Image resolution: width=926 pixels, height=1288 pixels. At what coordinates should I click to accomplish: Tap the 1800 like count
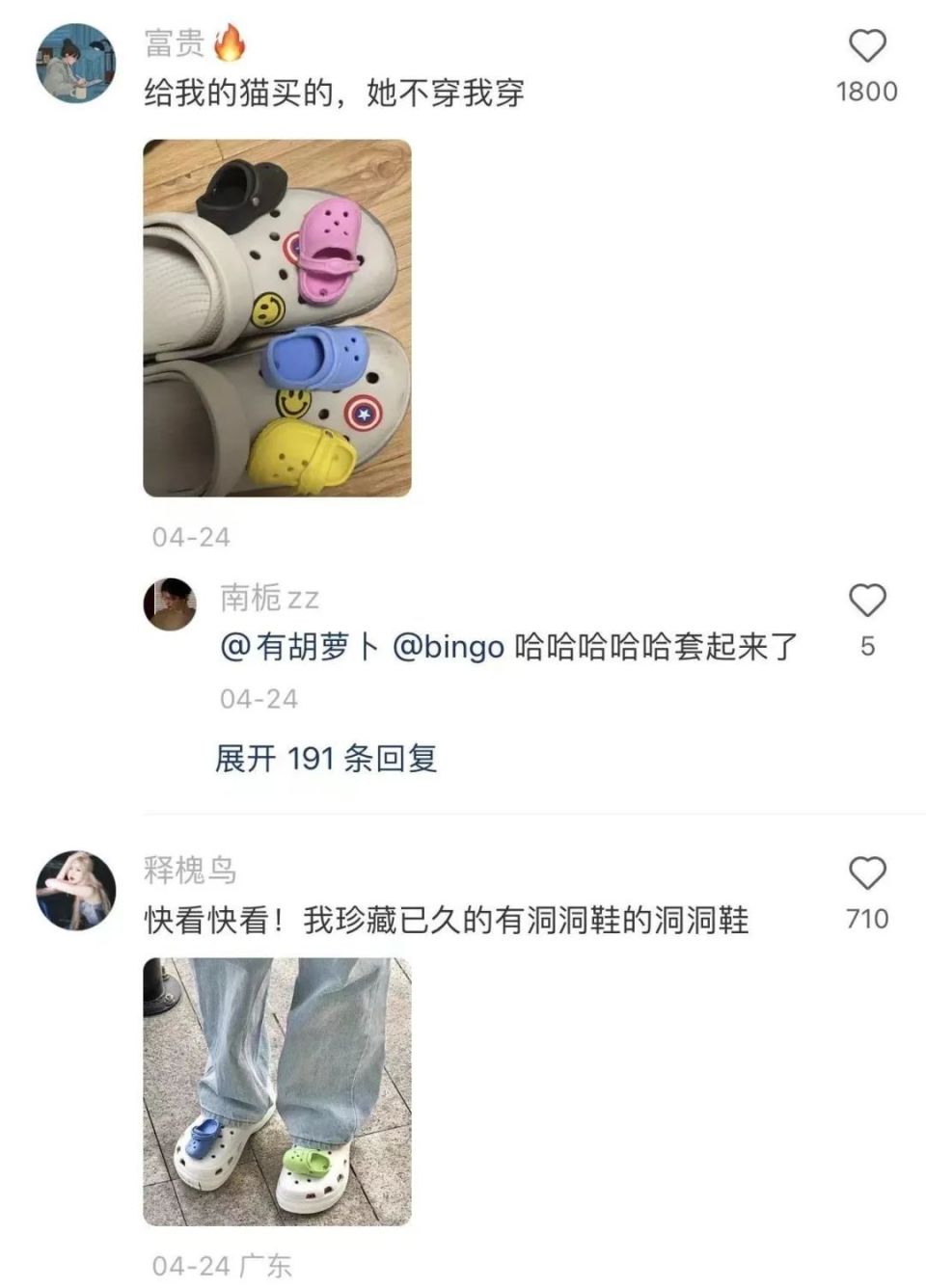pos(866,92)
